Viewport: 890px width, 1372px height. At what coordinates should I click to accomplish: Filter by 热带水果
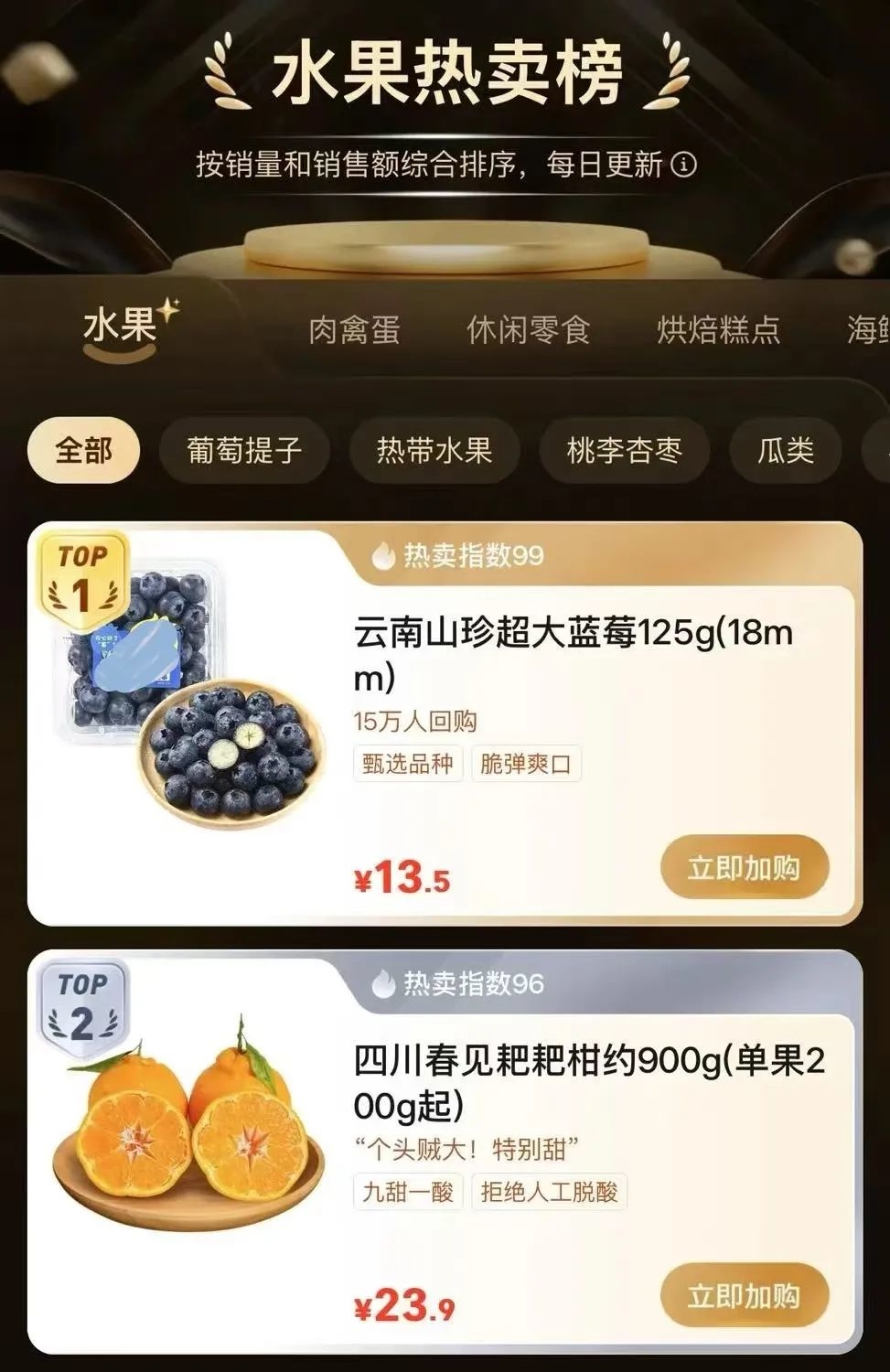[434, 450]
